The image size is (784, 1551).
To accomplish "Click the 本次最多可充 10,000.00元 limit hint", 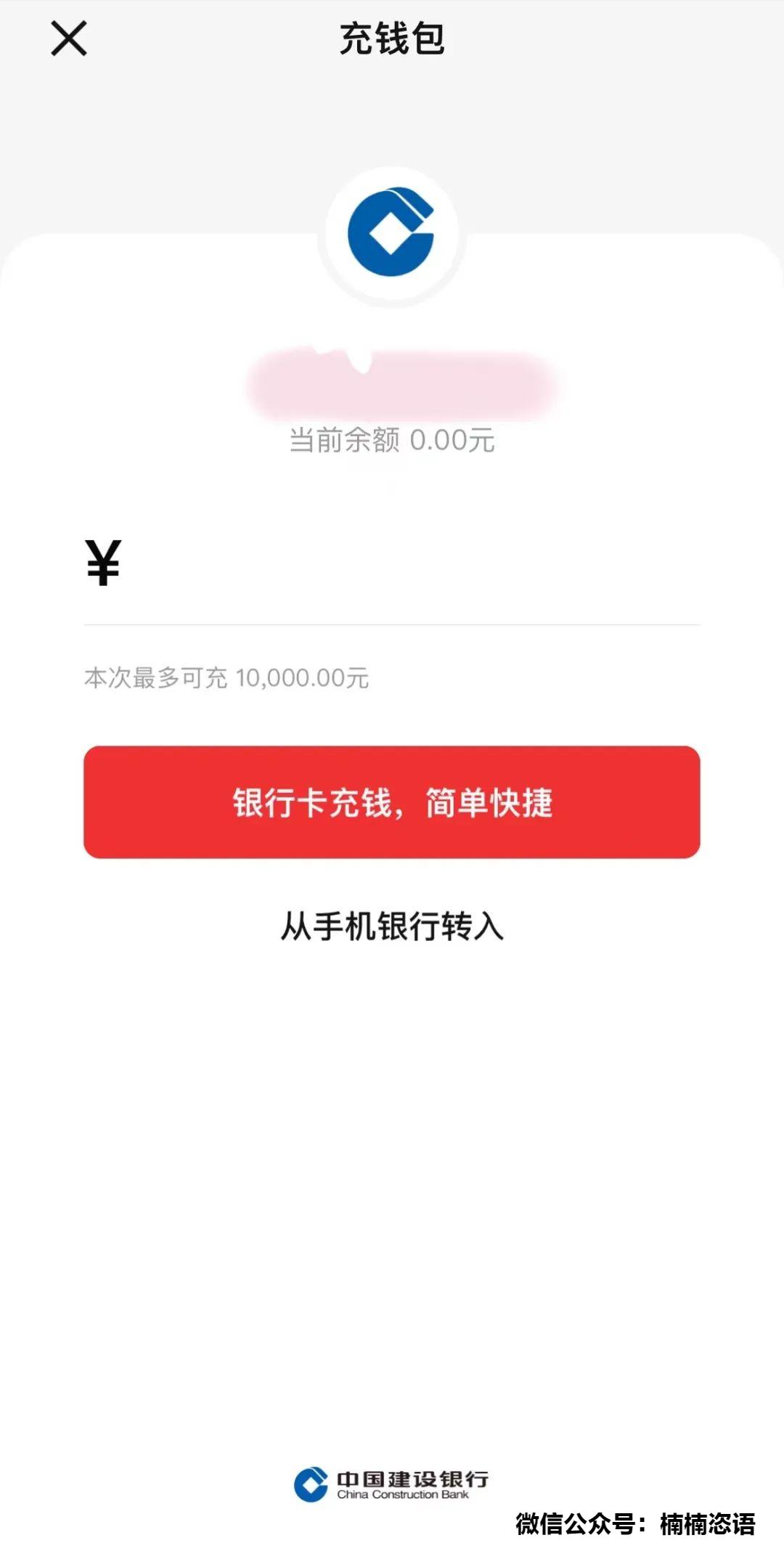I will [226, 680].
